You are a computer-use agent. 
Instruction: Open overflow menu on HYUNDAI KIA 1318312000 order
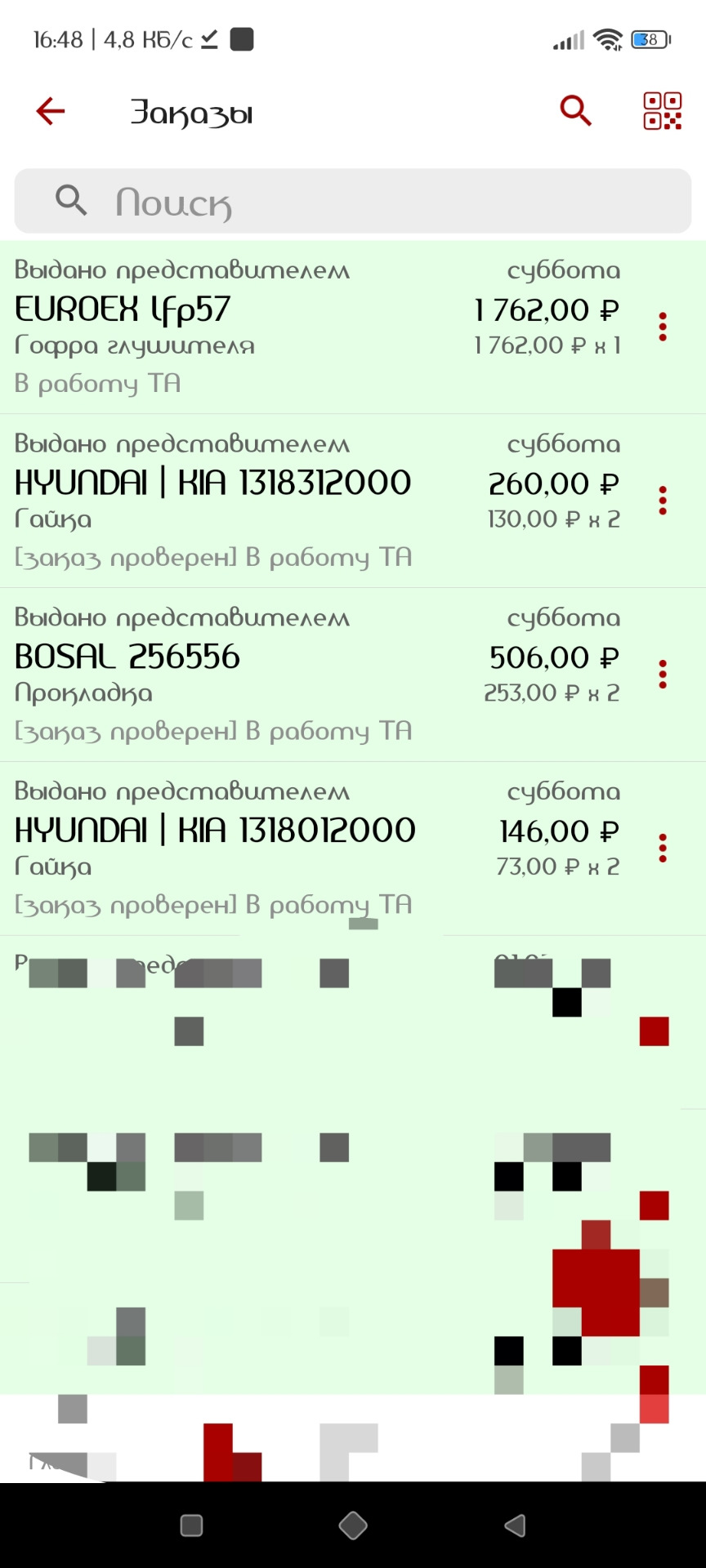[x=663, y=500]
